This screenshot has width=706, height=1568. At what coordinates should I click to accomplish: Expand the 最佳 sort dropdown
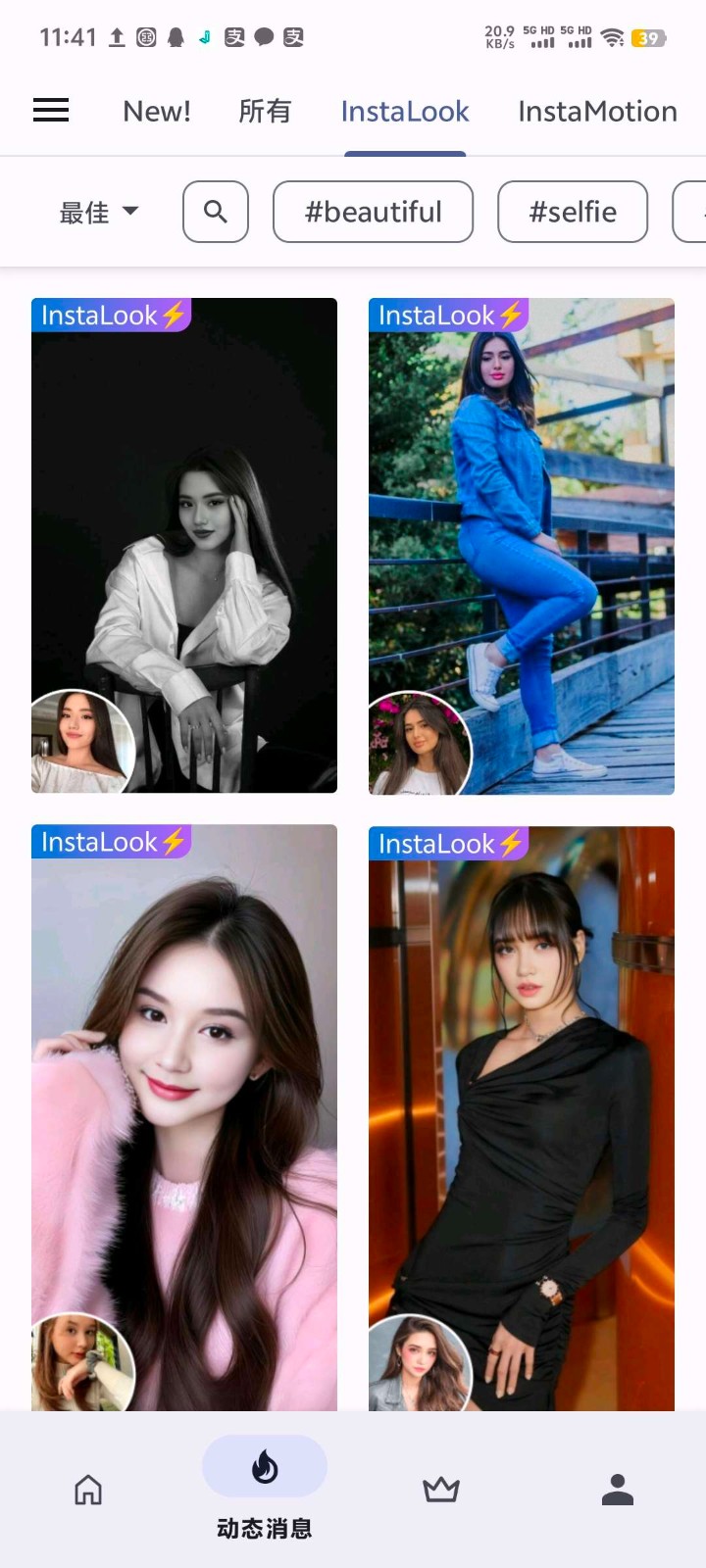(99, 212)
